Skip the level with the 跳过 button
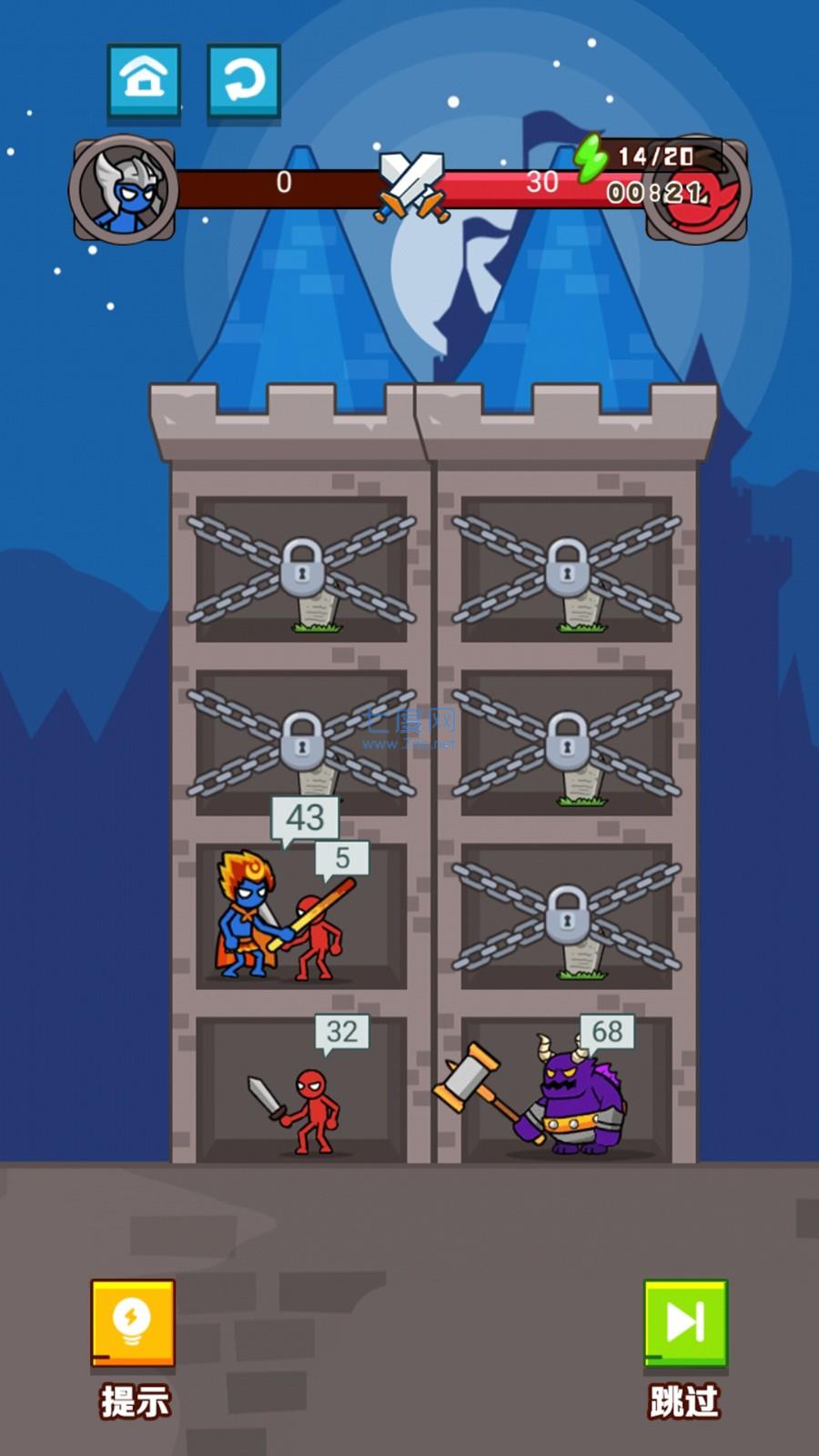Viewport: 819px width, 1456px height. 685,1323
